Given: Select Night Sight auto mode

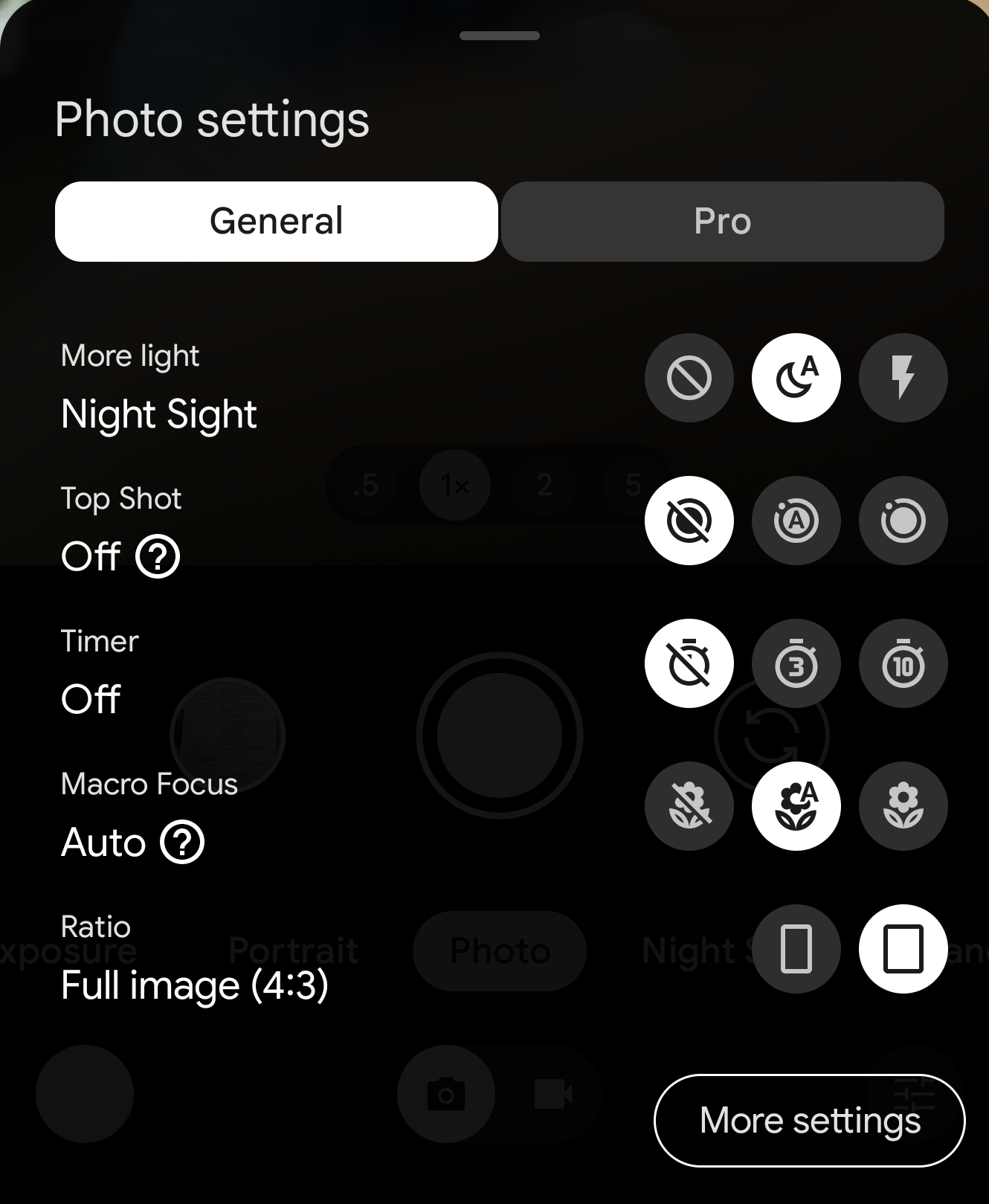Looking at the screenshot, I should (796, 378).
